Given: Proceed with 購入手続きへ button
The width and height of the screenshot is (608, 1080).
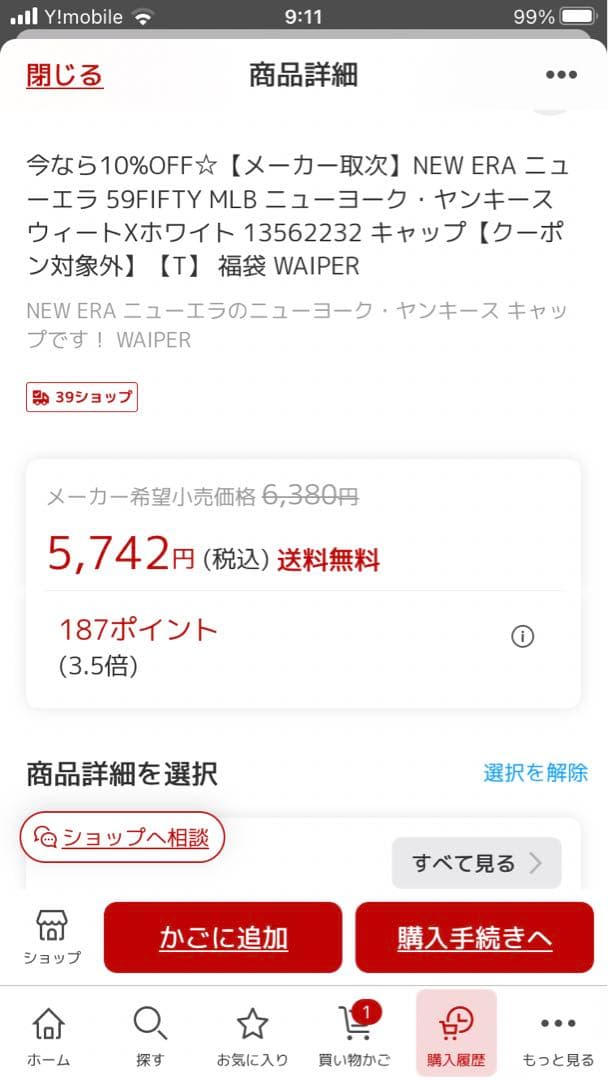Looking at the screenshot, I should [474, 937].
